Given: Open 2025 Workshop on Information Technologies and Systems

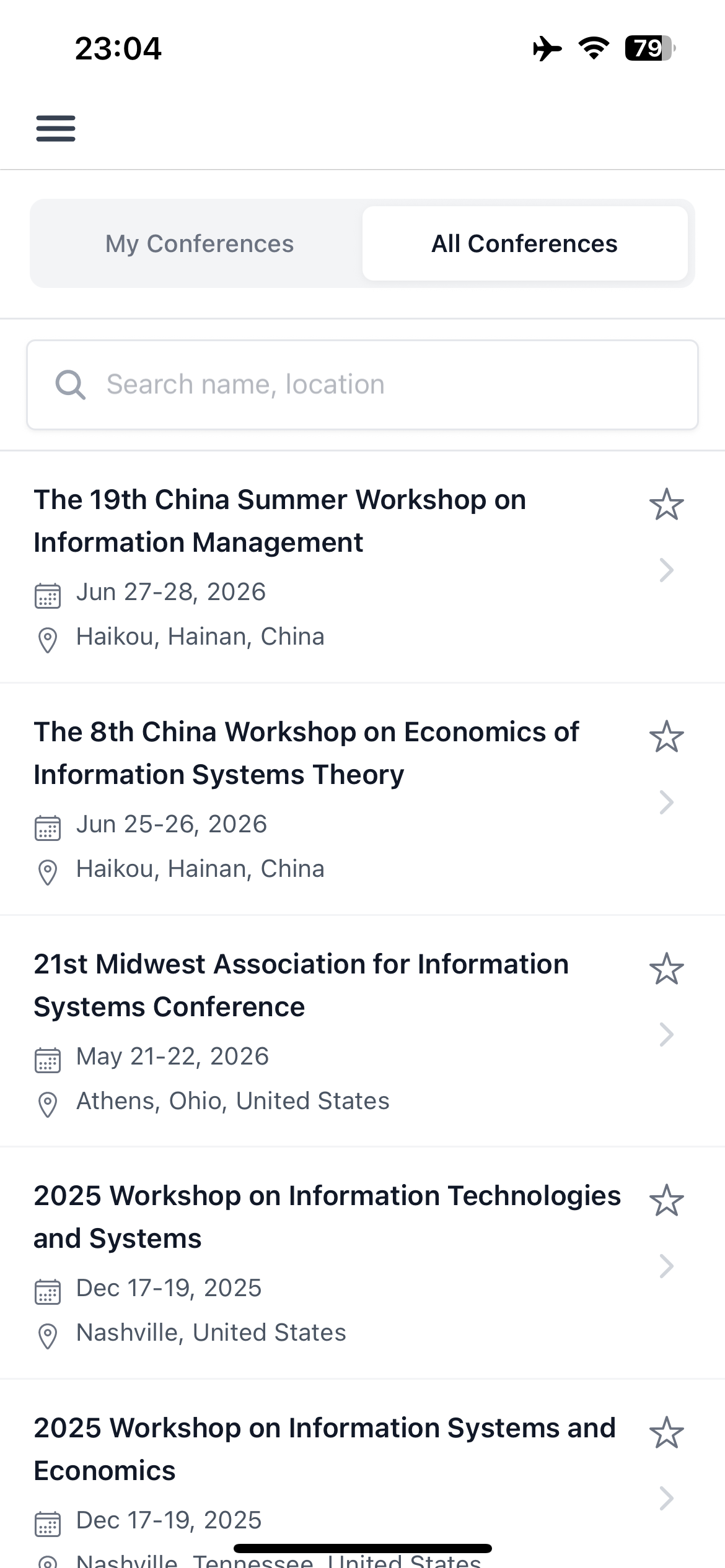Looking at the screenshot, I should (x=666, y=1266).
